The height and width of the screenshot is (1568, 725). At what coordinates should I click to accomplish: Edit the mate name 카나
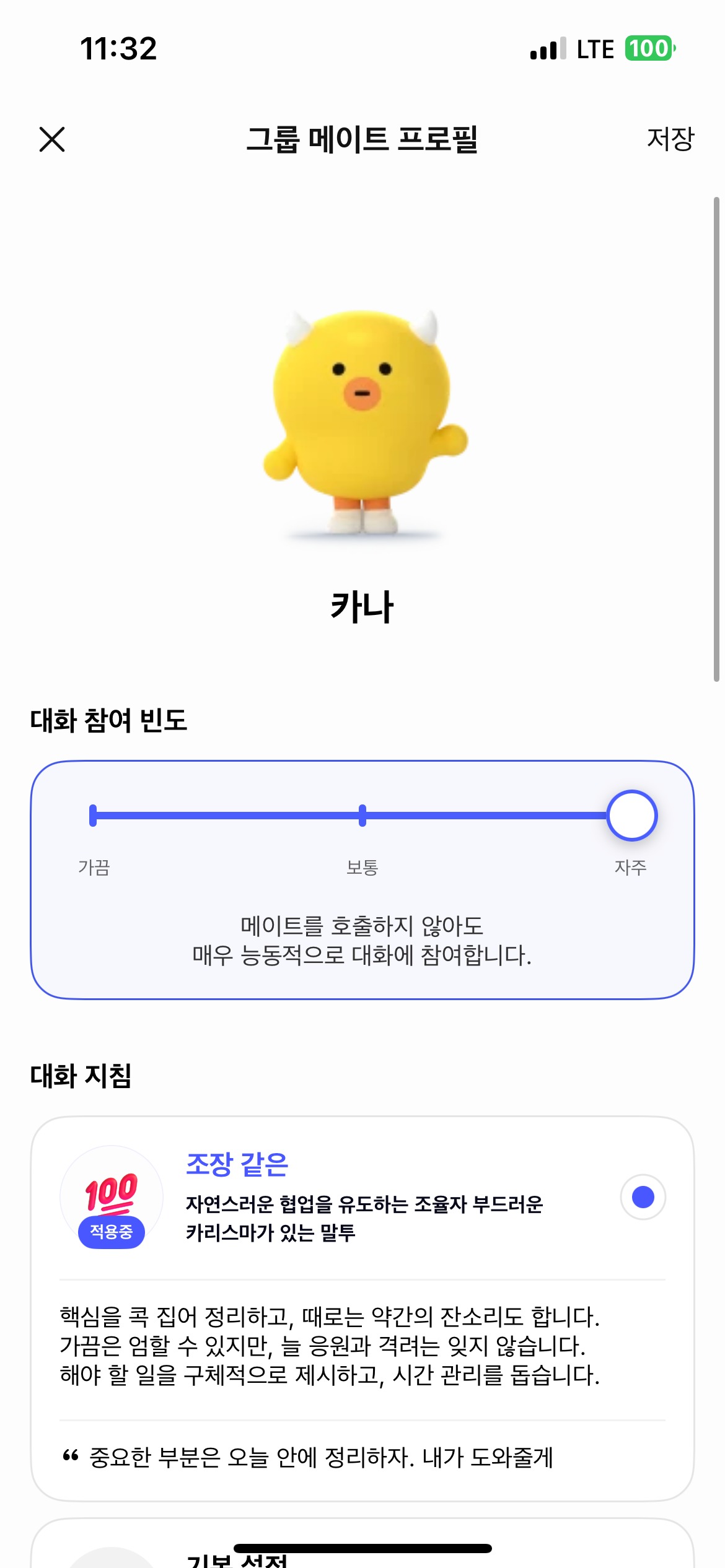click(x=362, y=606)
